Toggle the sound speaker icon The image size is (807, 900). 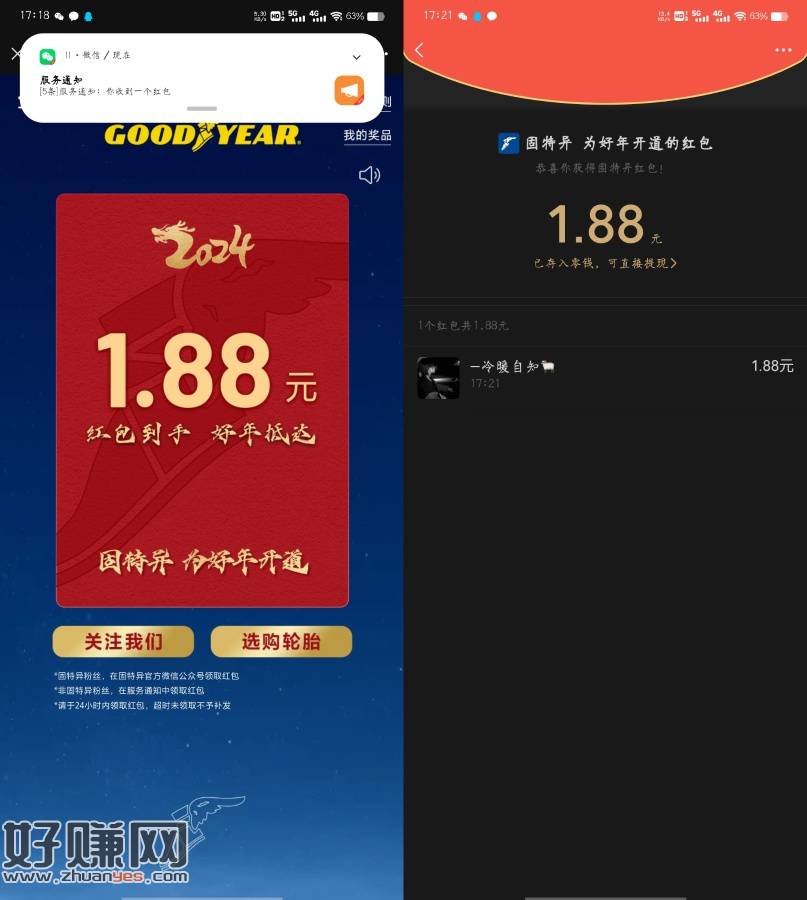coord(369,176)
